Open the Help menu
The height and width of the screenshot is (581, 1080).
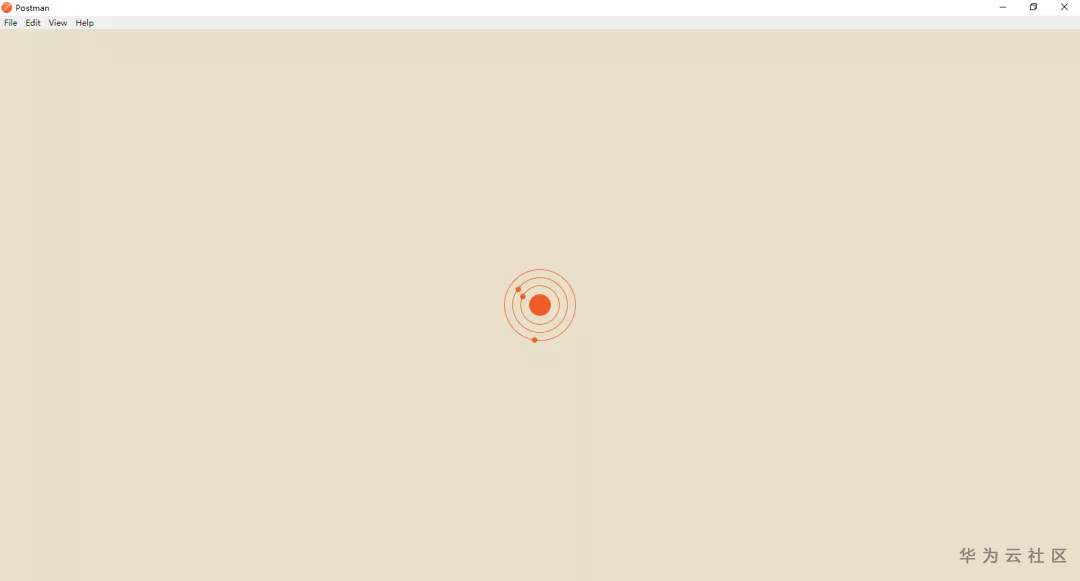pyautogui.click(x=85, y=23)
